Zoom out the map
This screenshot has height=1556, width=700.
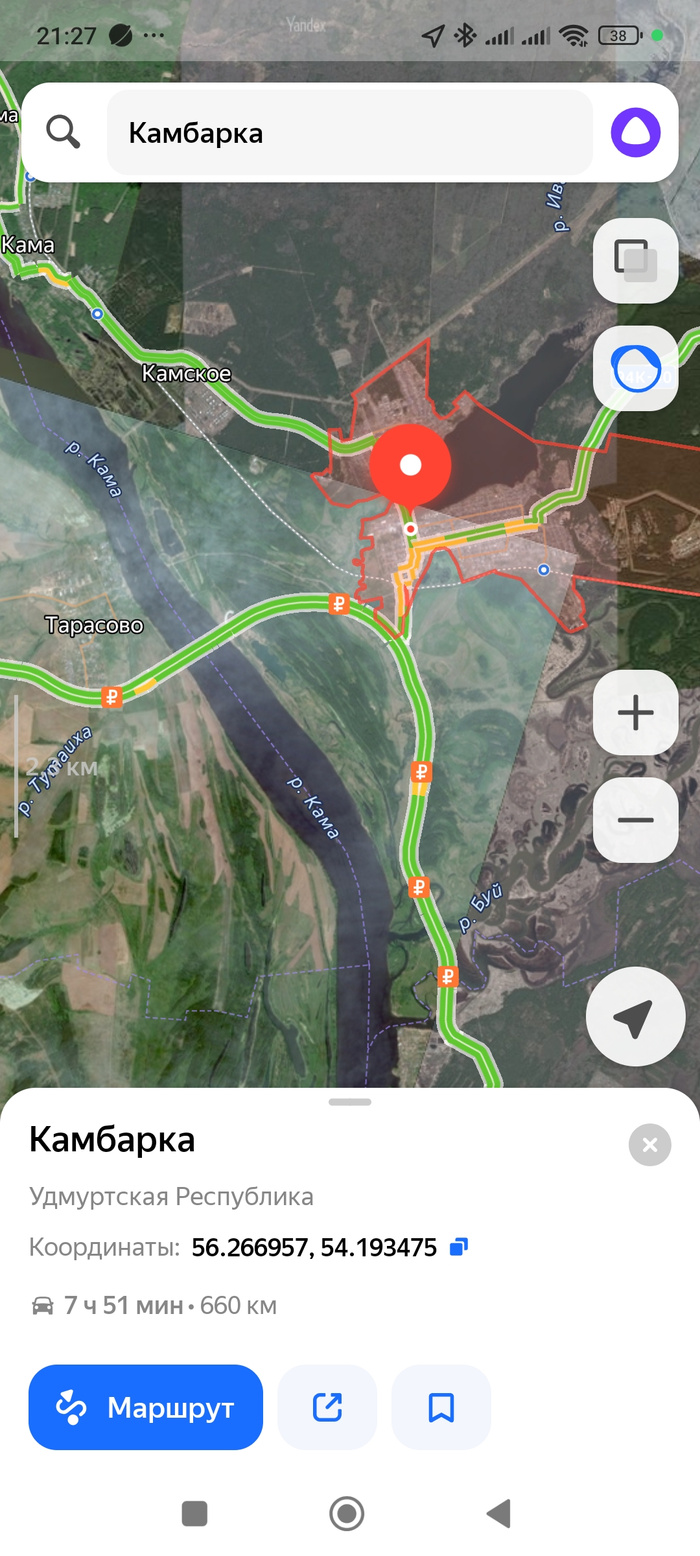point(635,820)
